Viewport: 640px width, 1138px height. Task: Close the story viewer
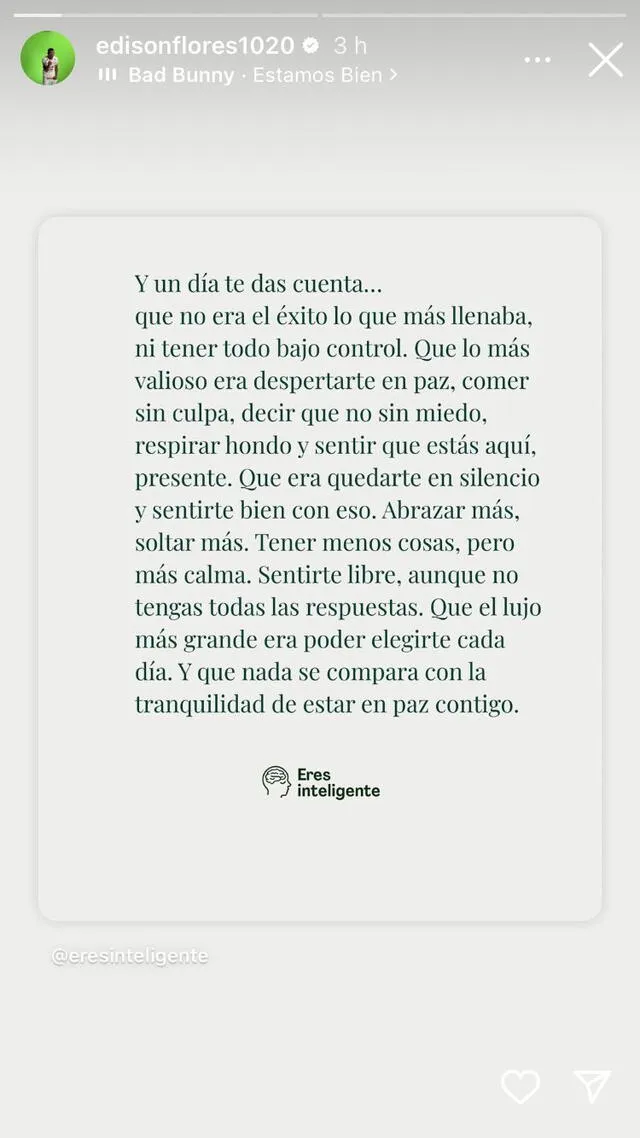click(x=605, y=59)
